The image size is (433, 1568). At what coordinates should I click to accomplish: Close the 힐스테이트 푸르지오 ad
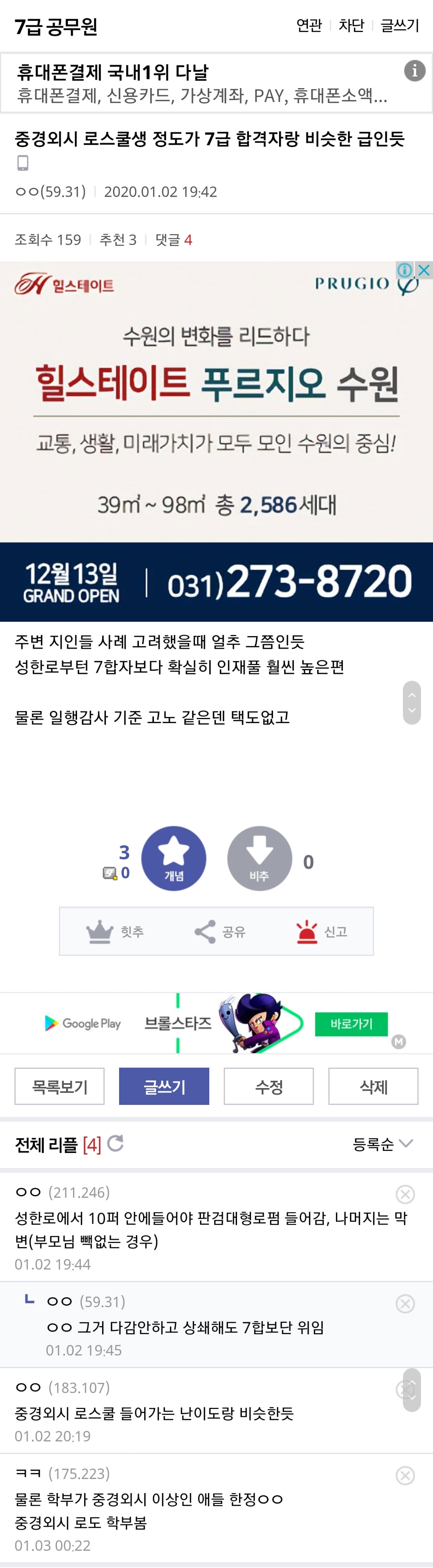(425, 270)
